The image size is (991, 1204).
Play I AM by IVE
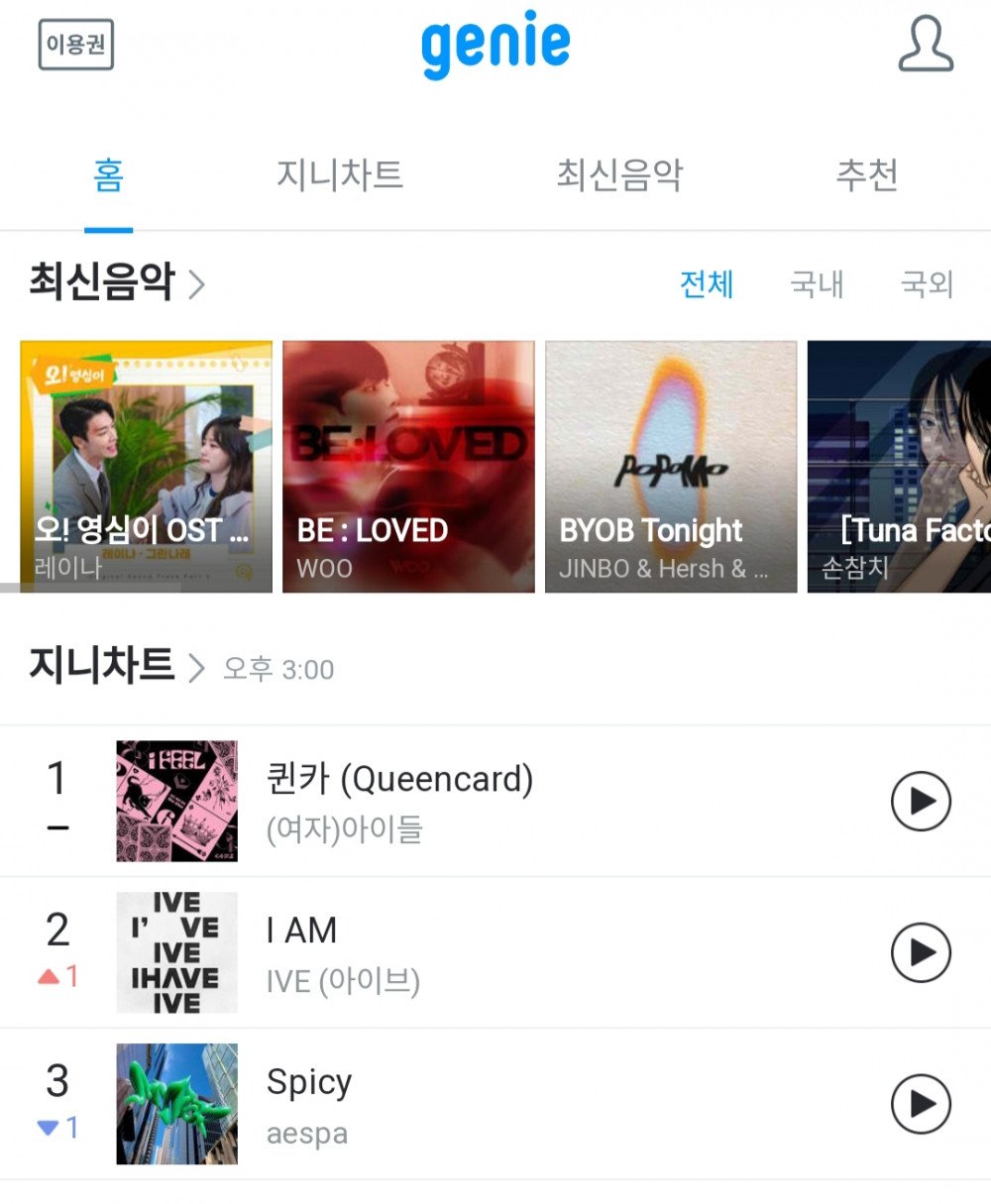[921, 952]
